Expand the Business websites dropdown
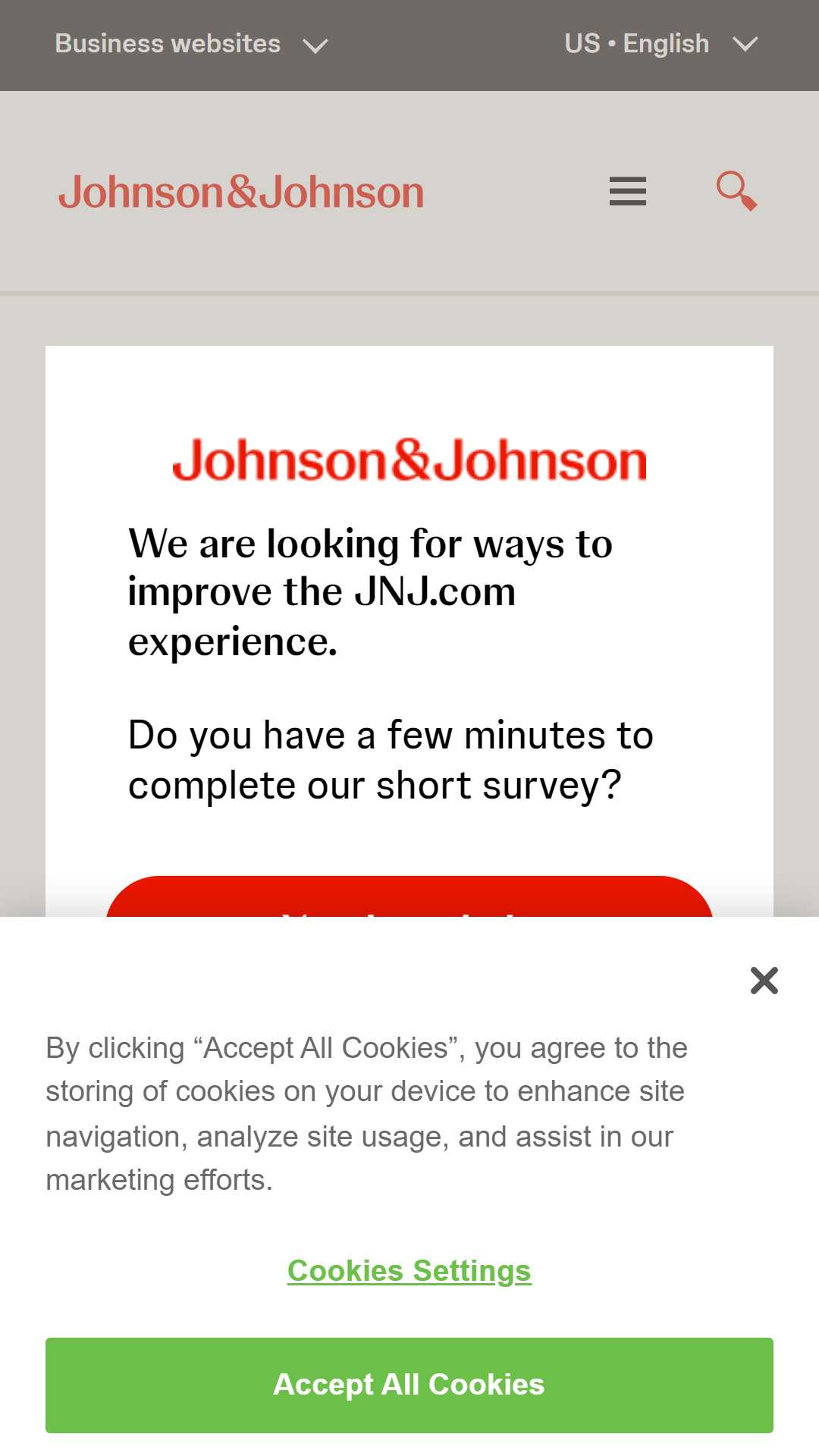The height and width of the screenshot is (1456, 819). [x=191, y=44]
